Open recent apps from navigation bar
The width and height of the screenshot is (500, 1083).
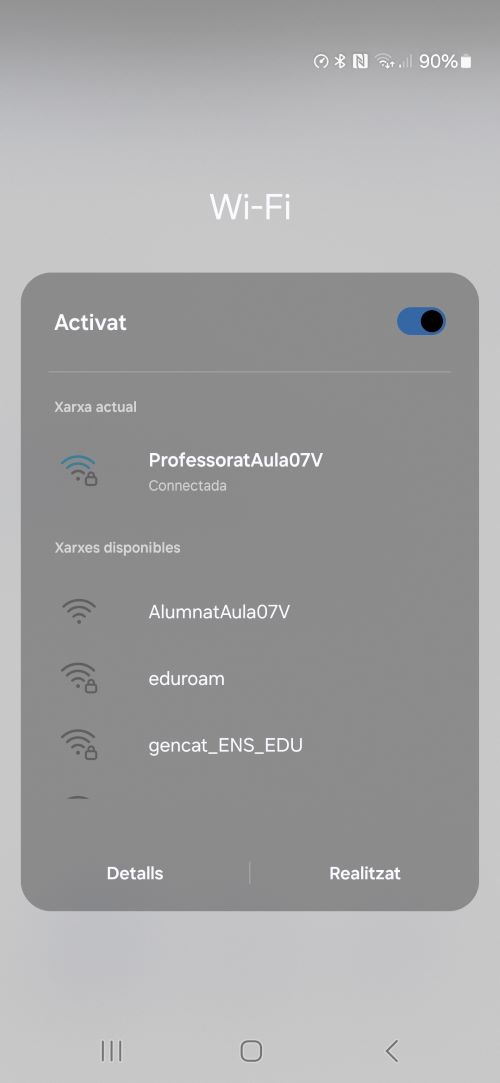pyautogui.click(x=111, y=1051)
